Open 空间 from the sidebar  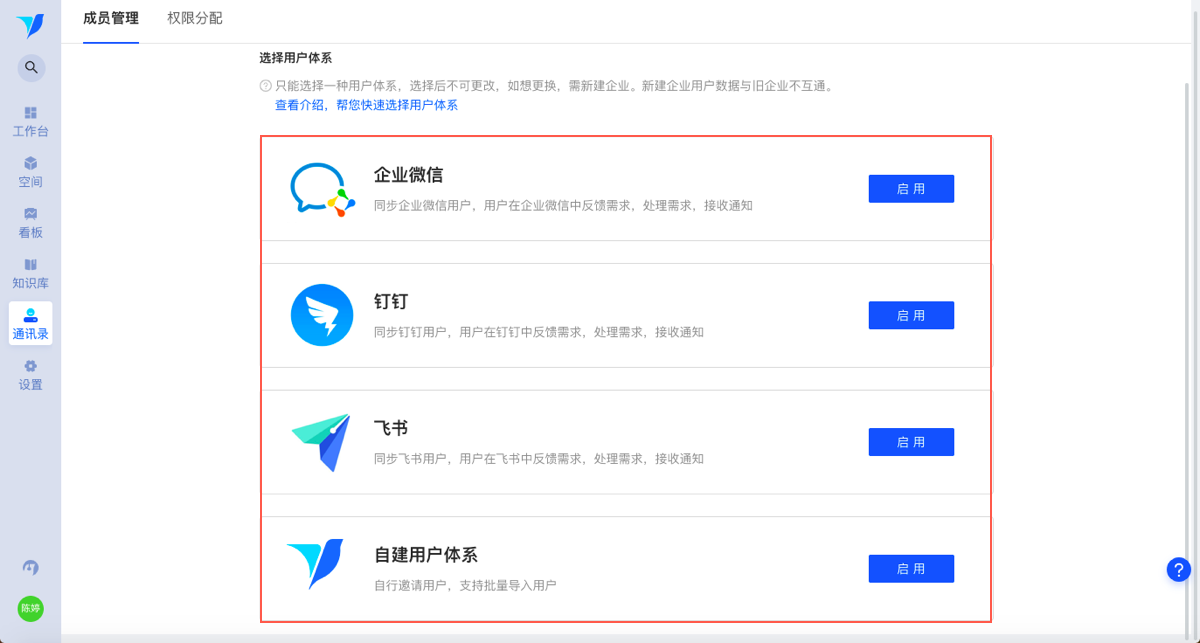pos(30,172)
